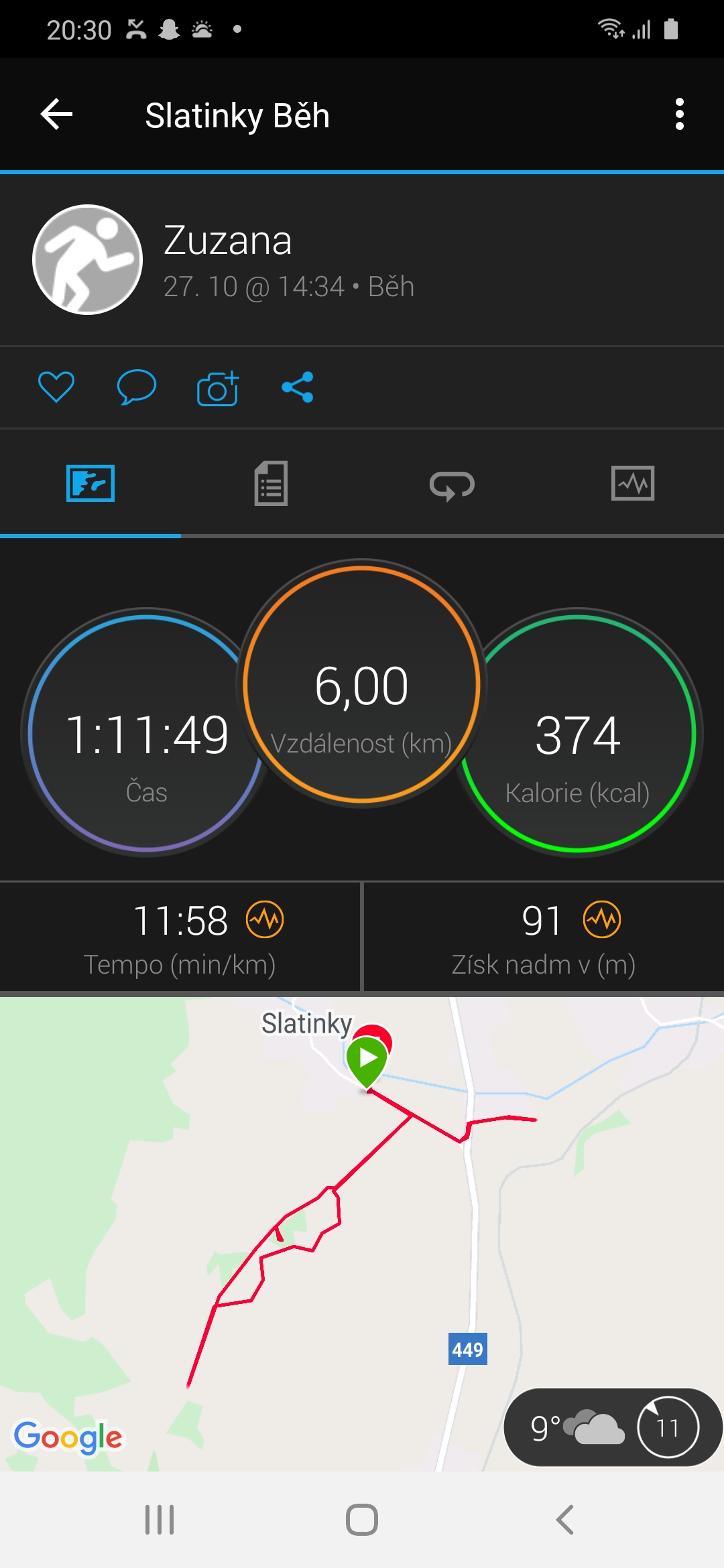Open comments via the speech bubble icon

pyautogui.click(x=137, y=387)
